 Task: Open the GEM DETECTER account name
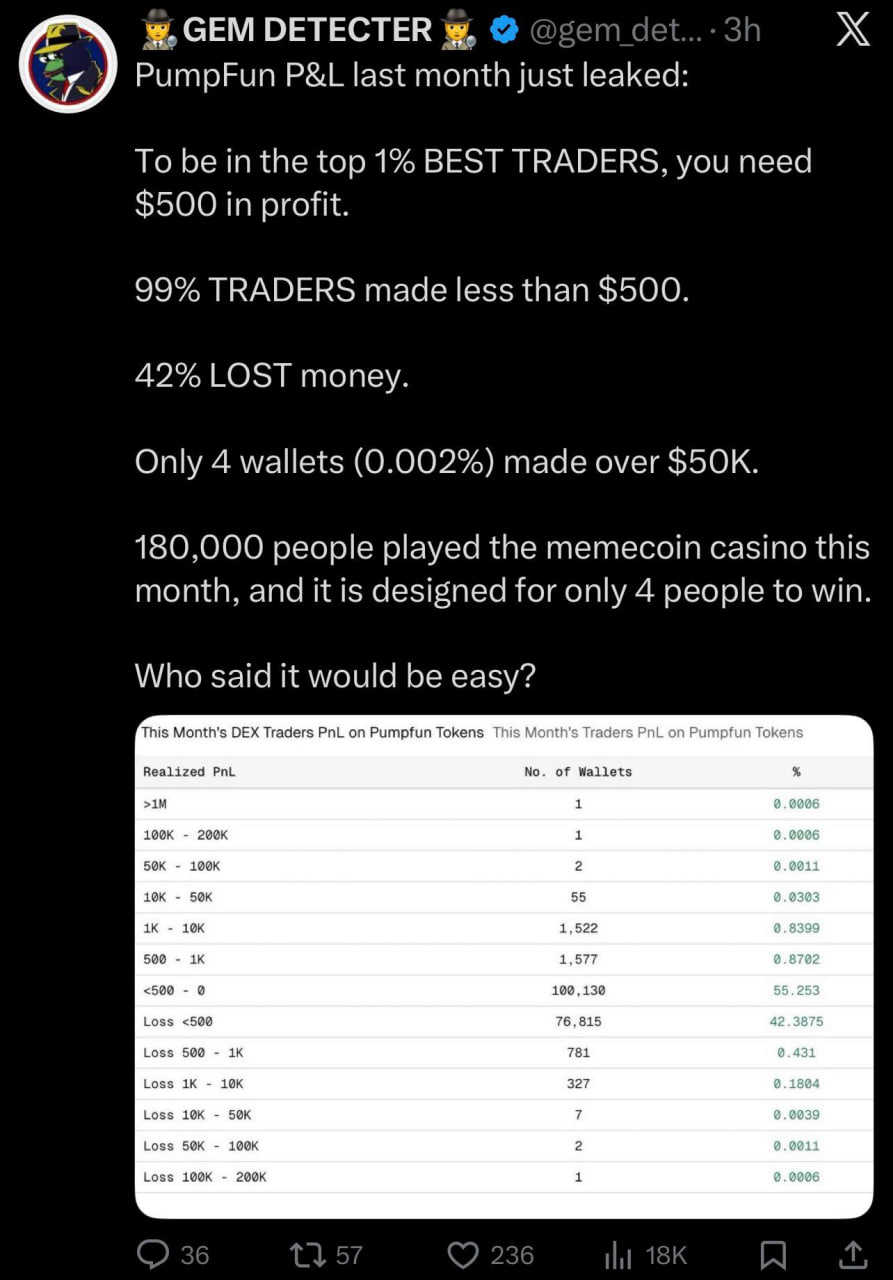tap(308, 31)
